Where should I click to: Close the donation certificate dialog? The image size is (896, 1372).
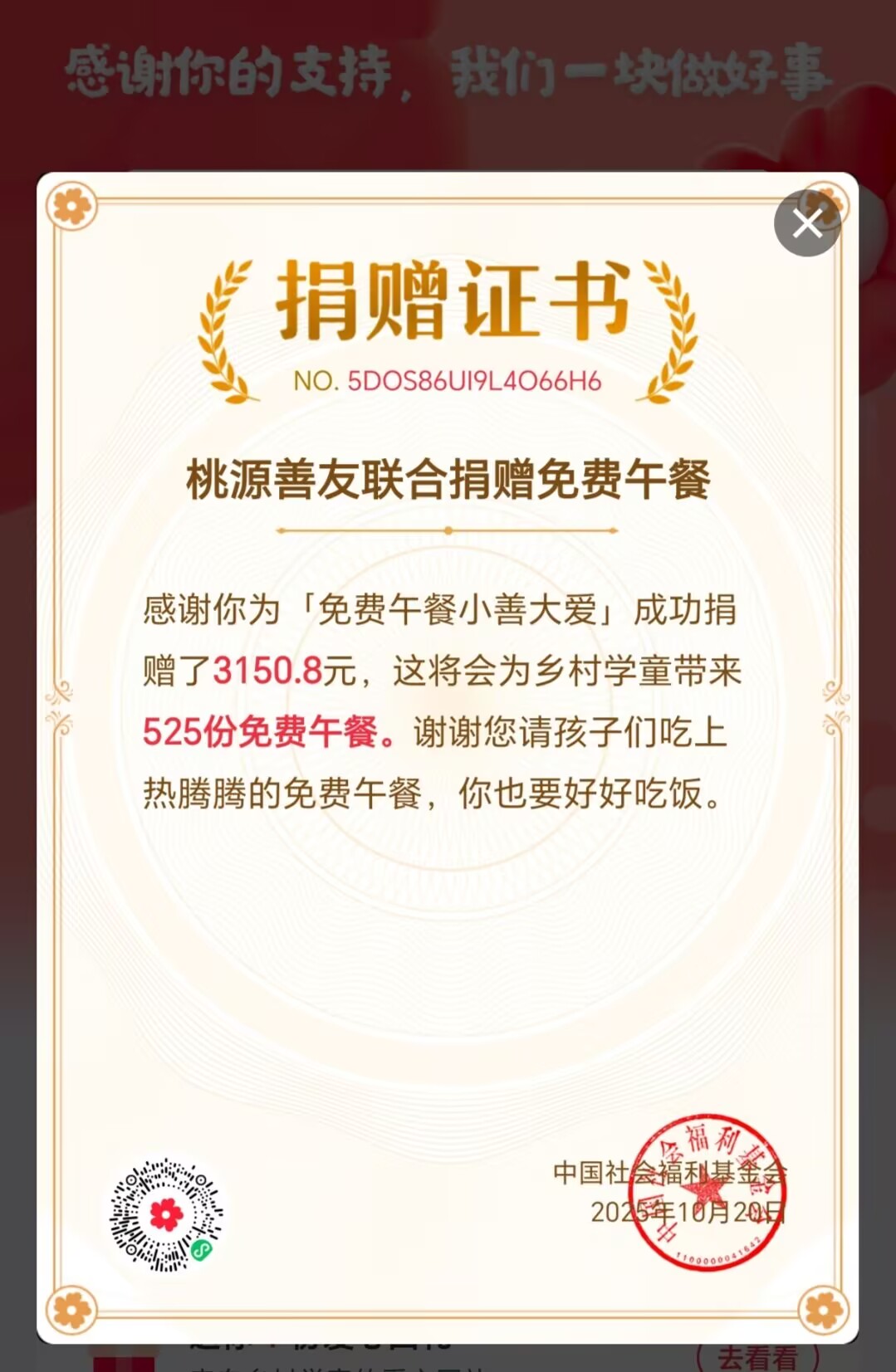[x=807, y=222]
